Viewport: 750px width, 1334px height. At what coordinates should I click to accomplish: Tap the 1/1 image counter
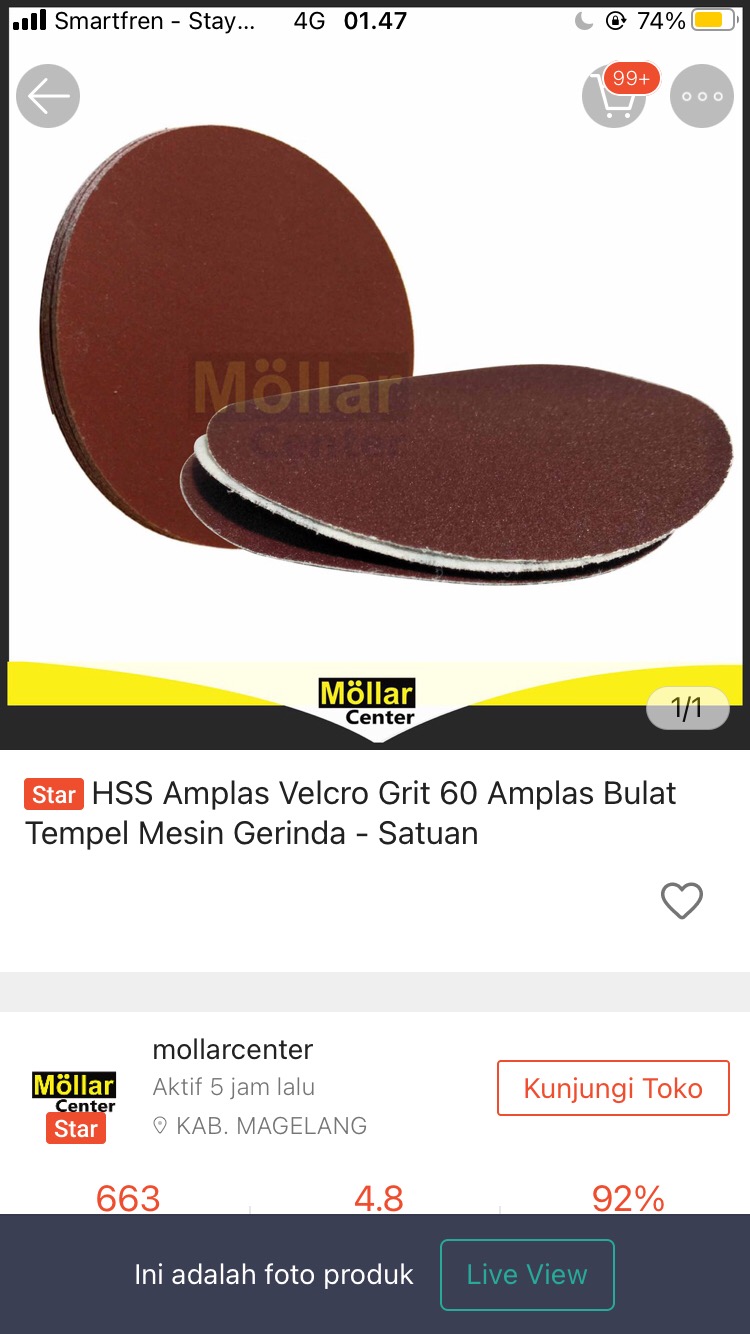coord(687,708)
